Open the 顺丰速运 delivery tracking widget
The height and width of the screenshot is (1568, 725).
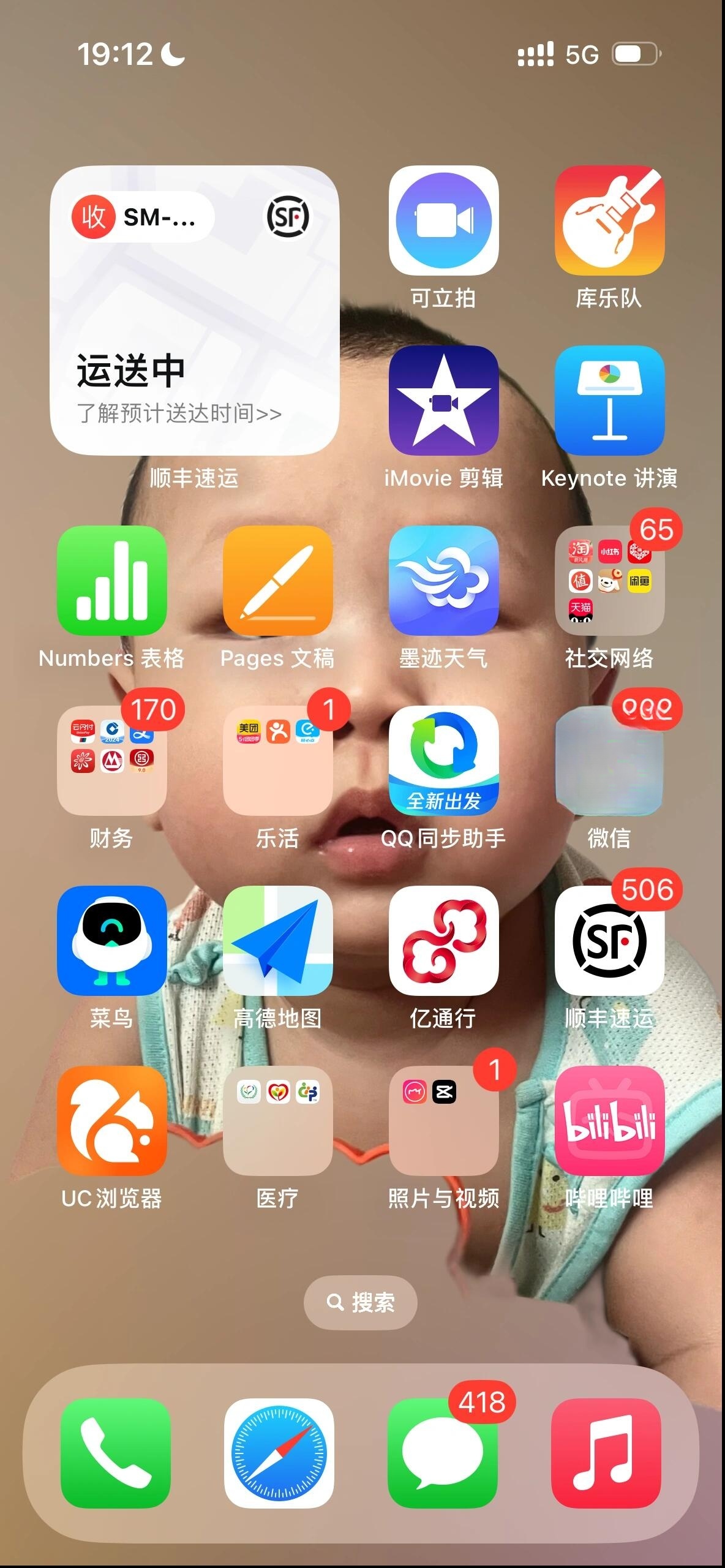[194, 311]
